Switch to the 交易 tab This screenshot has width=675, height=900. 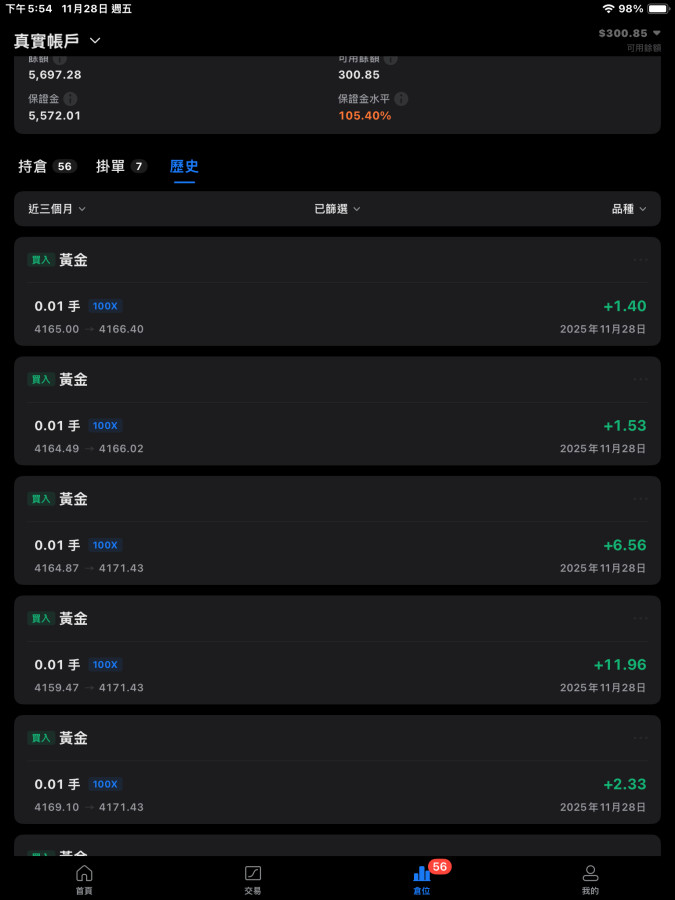click(x=253, y=879)
